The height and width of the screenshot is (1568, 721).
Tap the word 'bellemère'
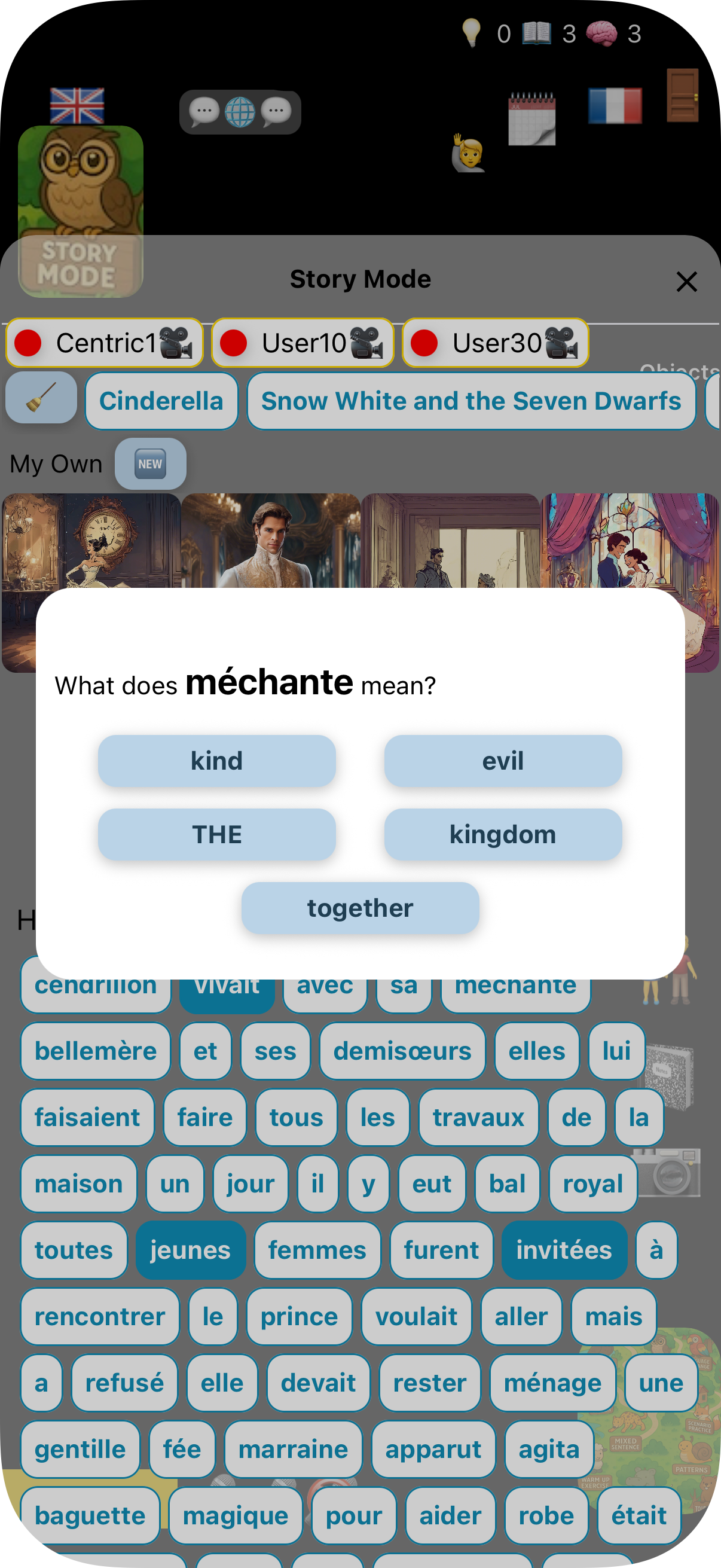[96, 1051]
